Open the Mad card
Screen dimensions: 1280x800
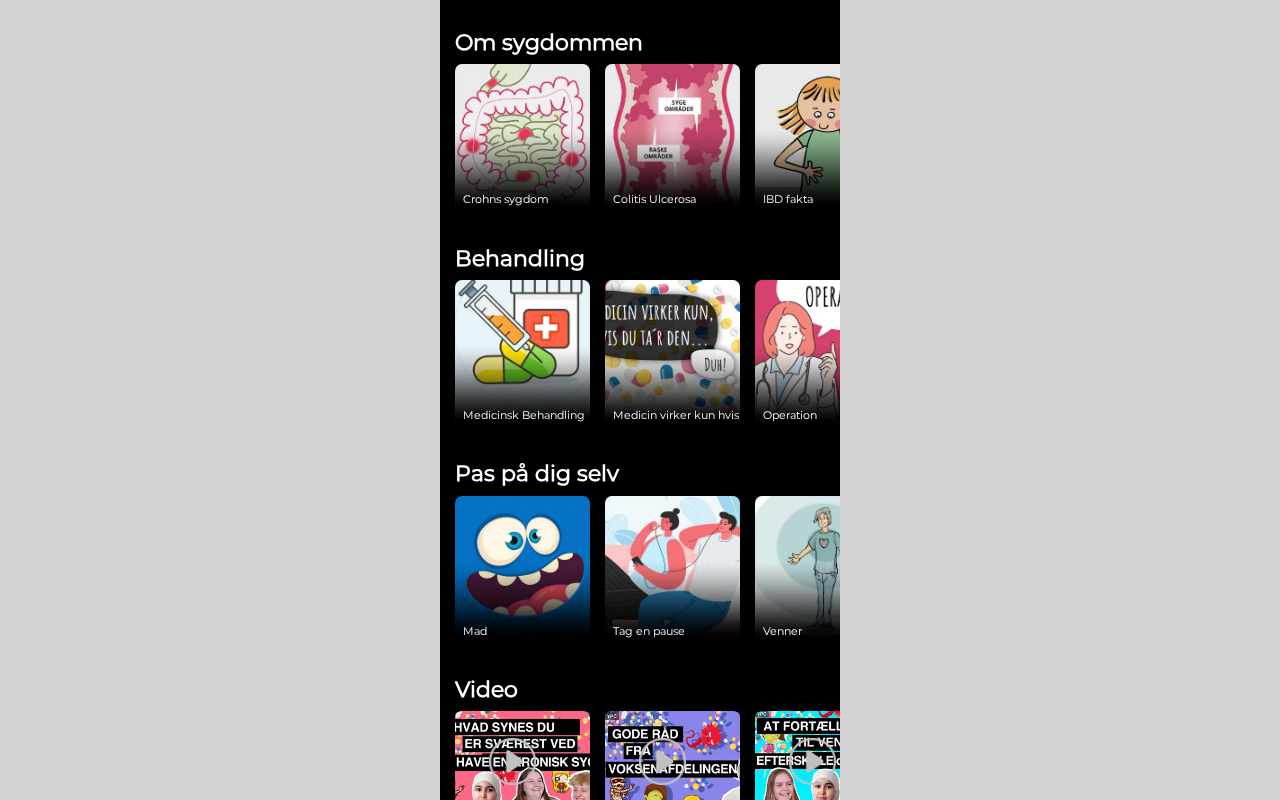pos(522,569)
